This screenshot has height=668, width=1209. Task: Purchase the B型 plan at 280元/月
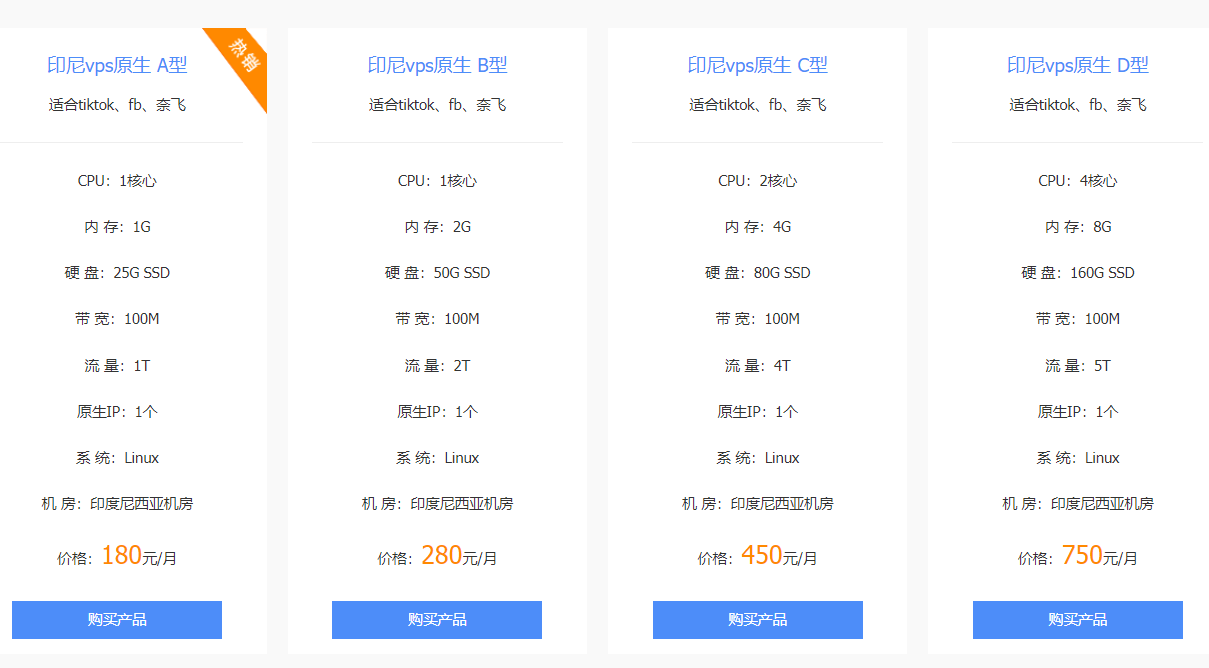(x=437, y=620)
